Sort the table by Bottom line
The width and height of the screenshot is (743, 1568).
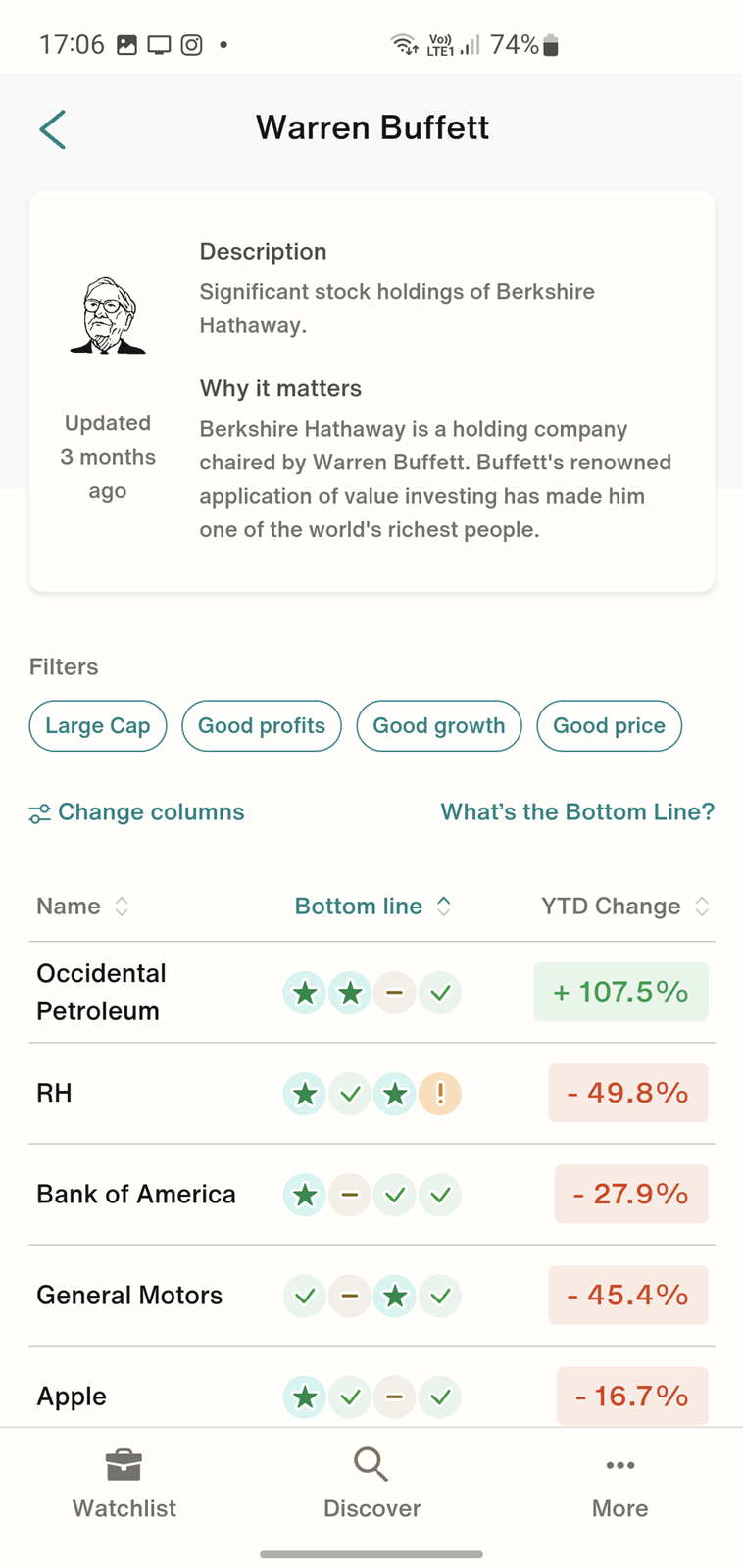coord(373,906)
